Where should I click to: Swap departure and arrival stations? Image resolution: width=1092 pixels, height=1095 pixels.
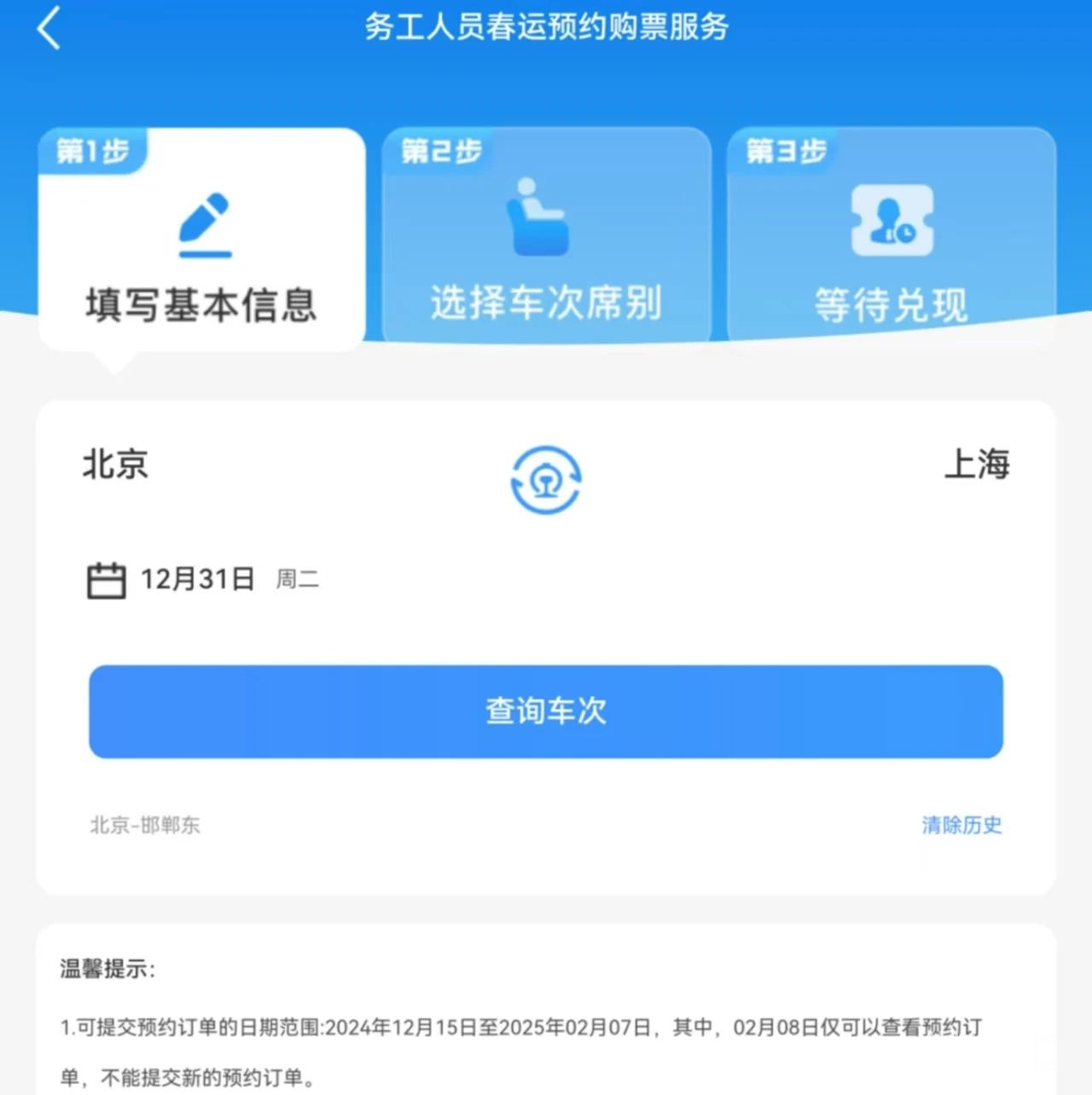point(546,479)
